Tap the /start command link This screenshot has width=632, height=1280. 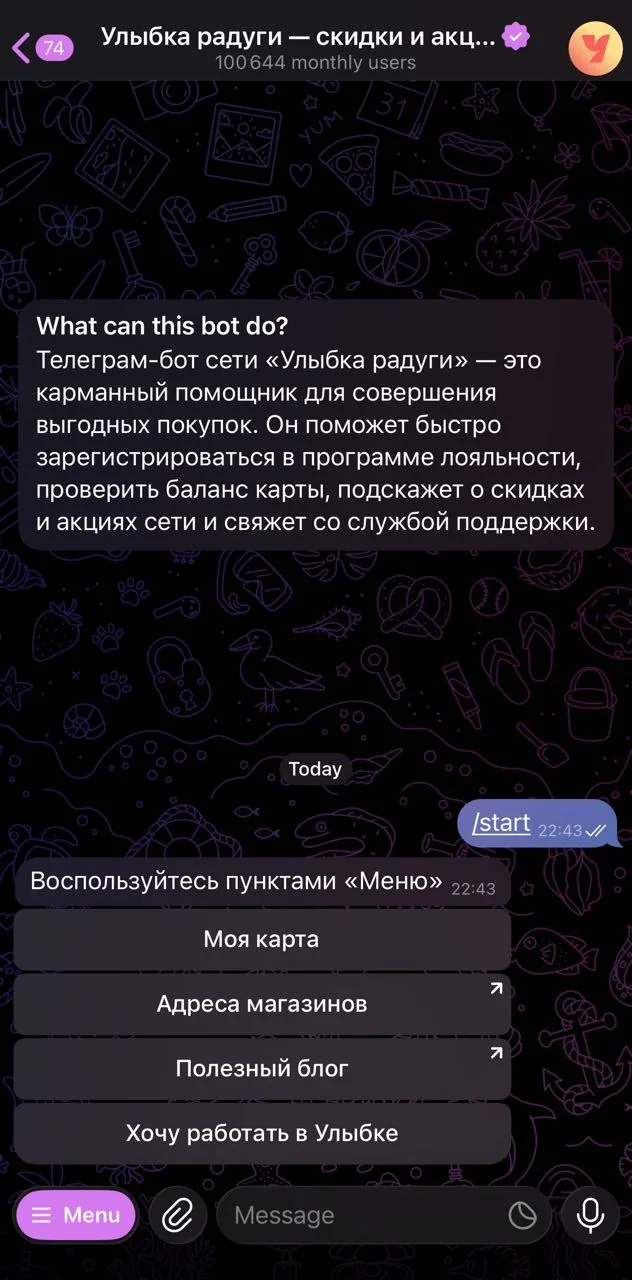(x=501, y=823)
